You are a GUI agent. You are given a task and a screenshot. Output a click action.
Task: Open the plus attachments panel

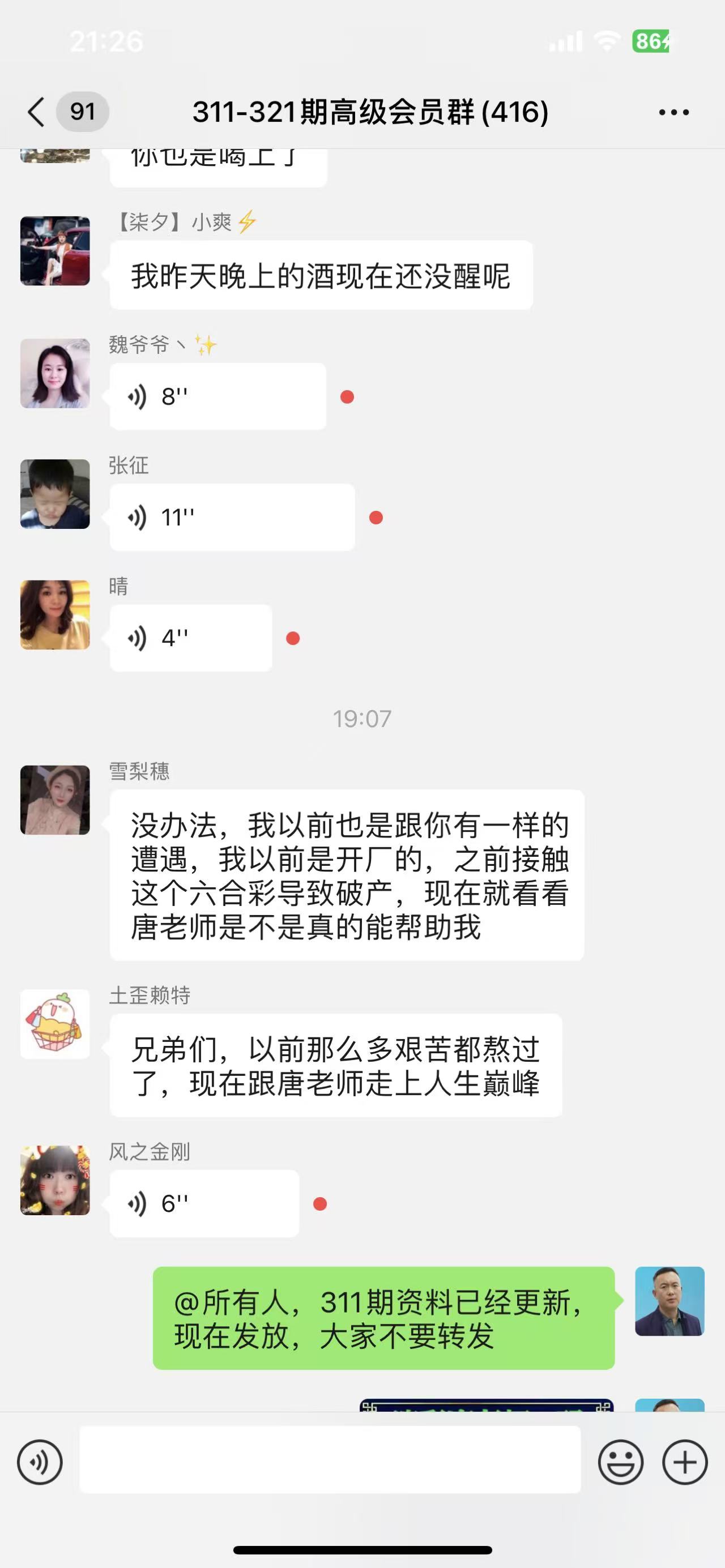pyautogui.click(x=685, y=1462)
